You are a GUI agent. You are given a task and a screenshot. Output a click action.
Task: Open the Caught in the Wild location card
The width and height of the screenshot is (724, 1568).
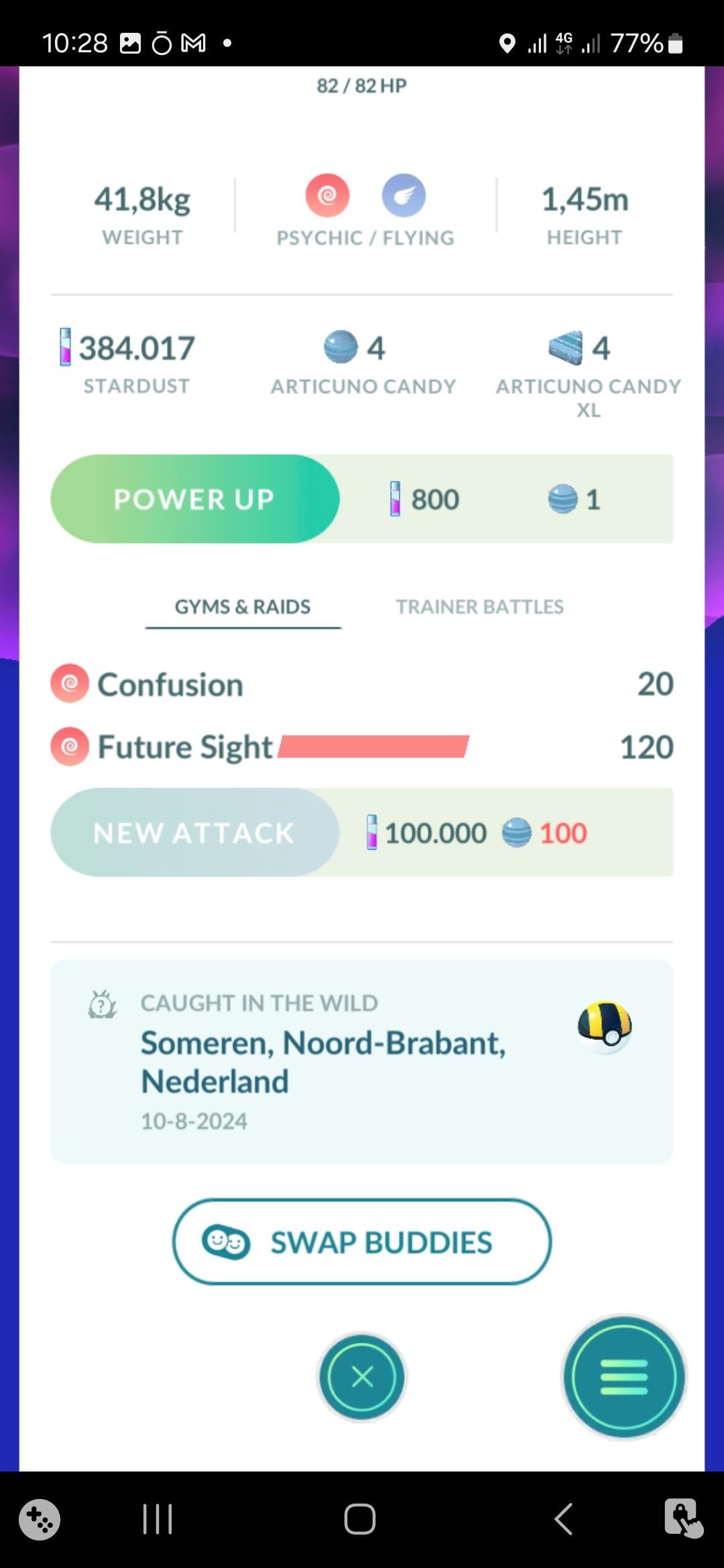click(362, 1061)
